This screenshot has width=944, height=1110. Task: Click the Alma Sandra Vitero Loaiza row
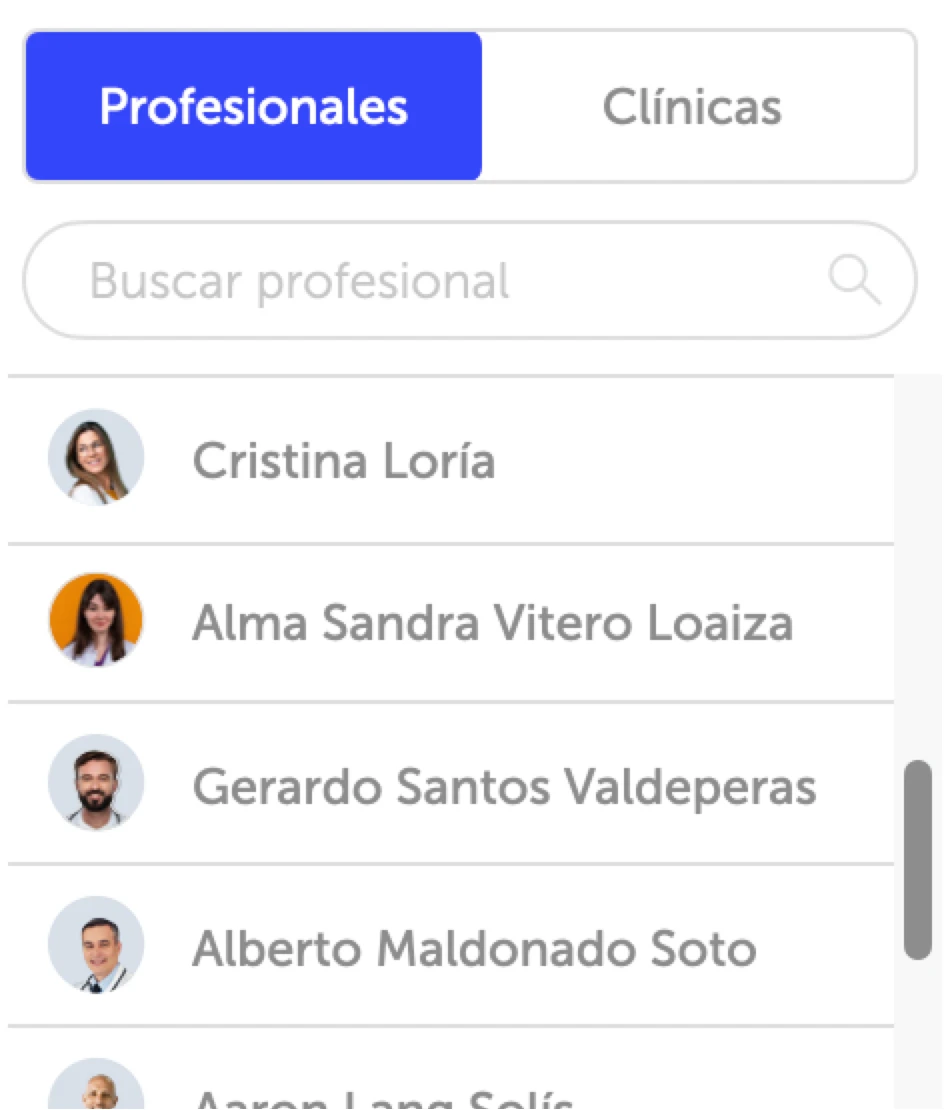(450, 622)
